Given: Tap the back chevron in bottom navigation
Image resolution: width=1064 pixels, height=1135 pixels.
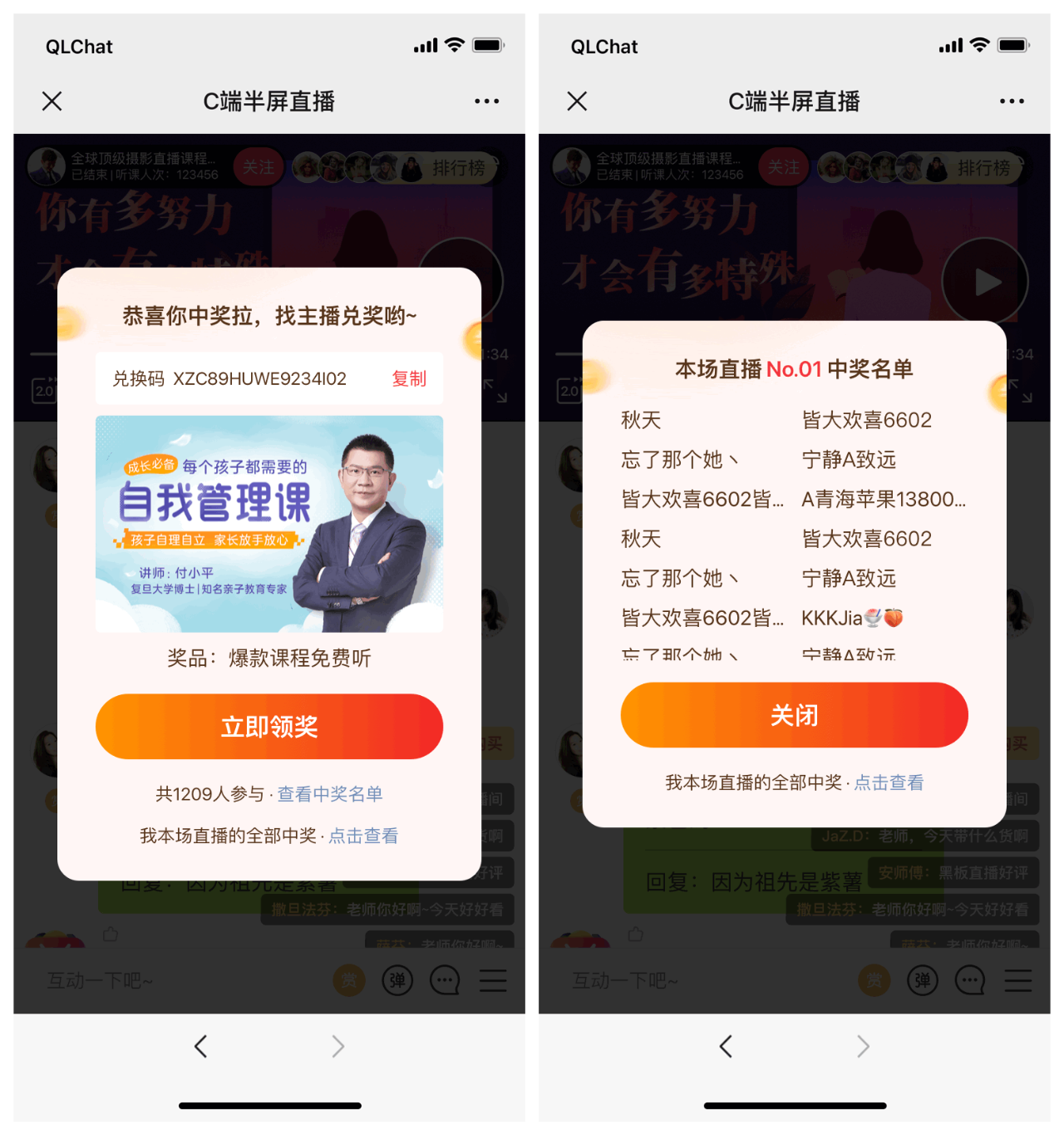Looking at the screenshot, I should point(200,1046).
